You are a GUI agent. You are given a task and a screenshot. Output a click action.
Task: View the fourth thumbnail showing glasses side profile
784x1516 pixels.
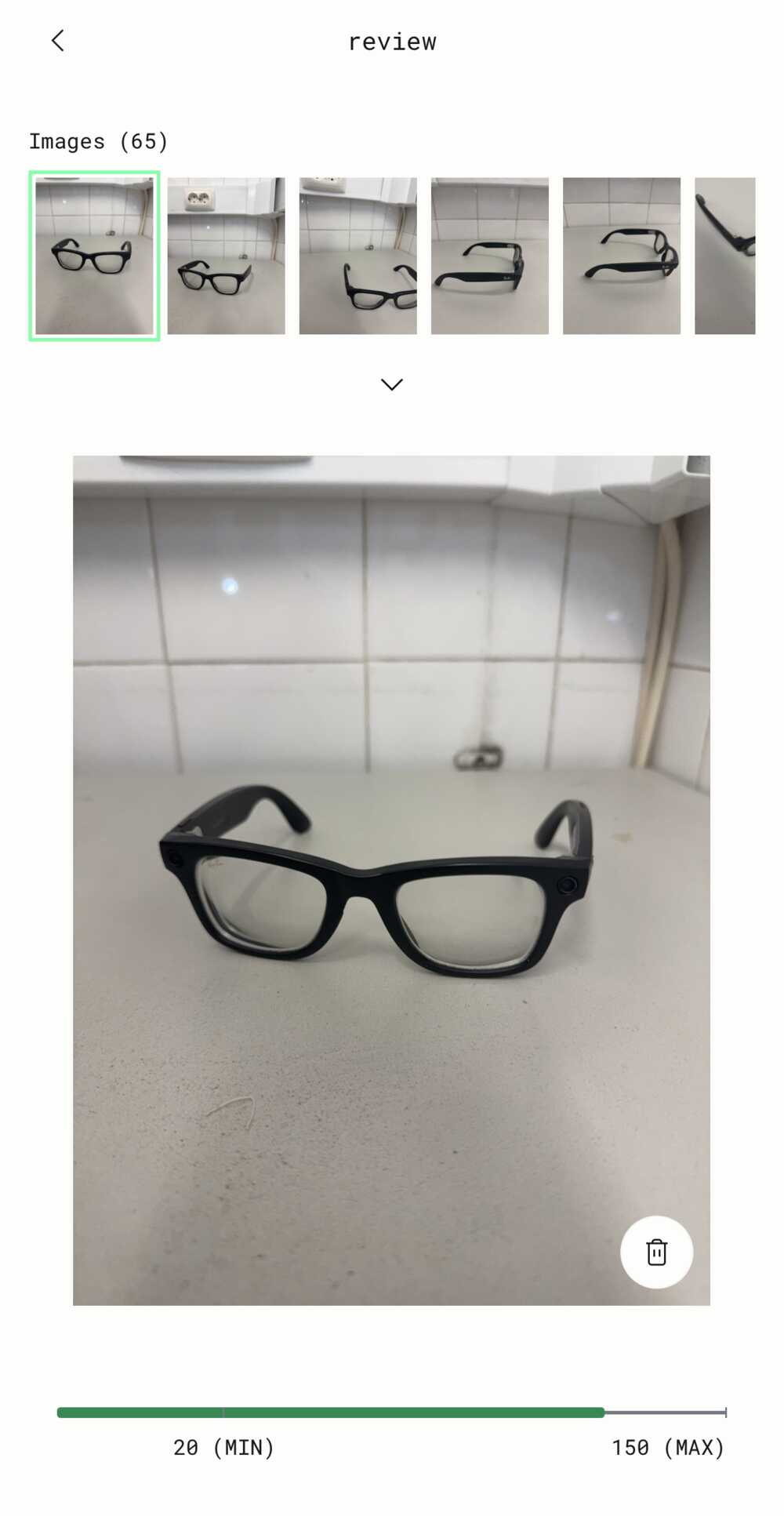(x=489, y=256)
